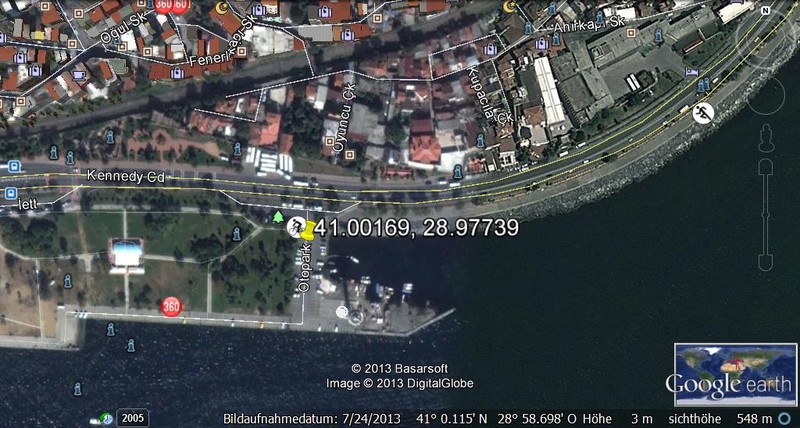
Task: Open the running person icon on the coastal road
Action: pos(703,113)
